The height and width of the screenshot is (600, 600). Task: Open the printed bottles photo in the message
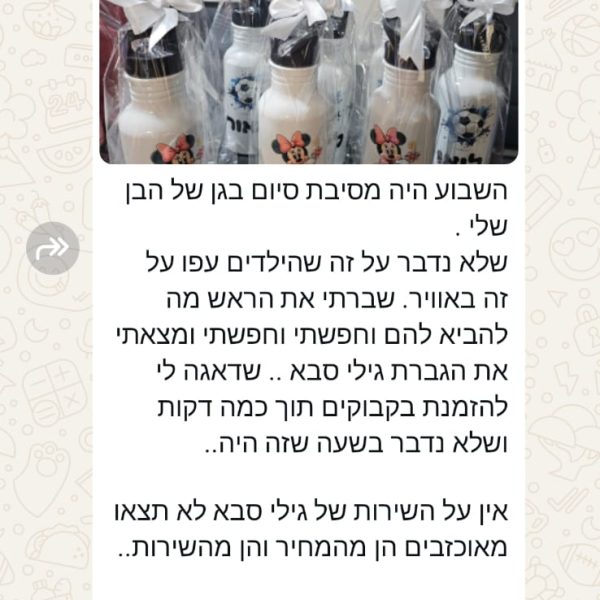308,82
